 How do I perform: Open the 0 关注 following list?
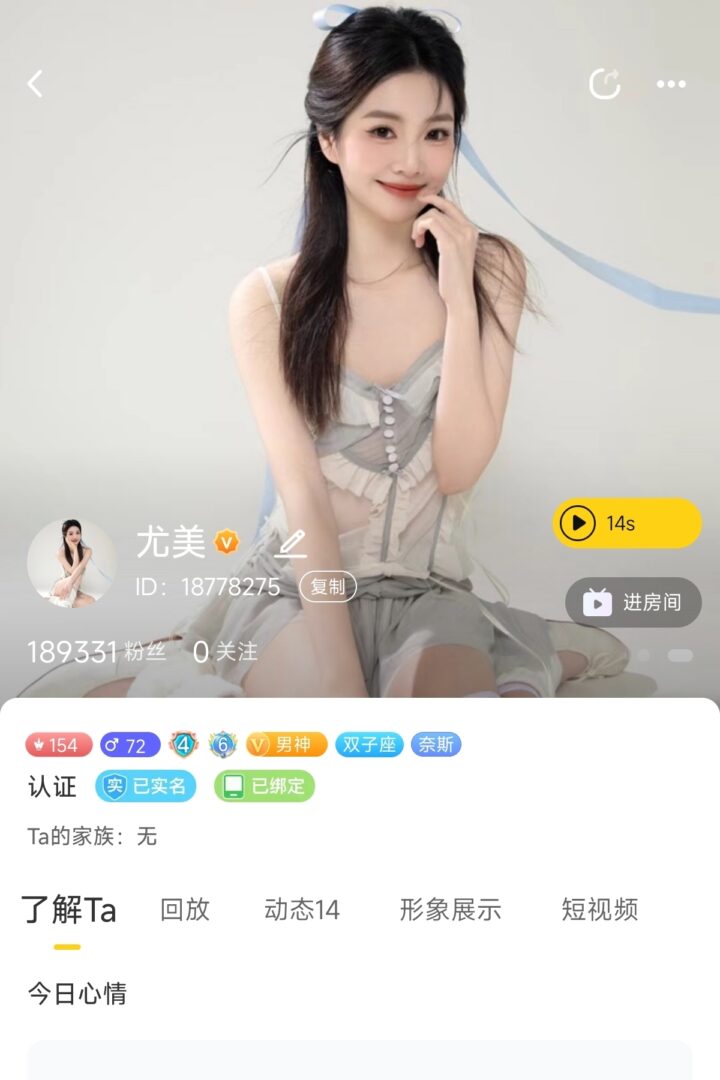(225, 652)
